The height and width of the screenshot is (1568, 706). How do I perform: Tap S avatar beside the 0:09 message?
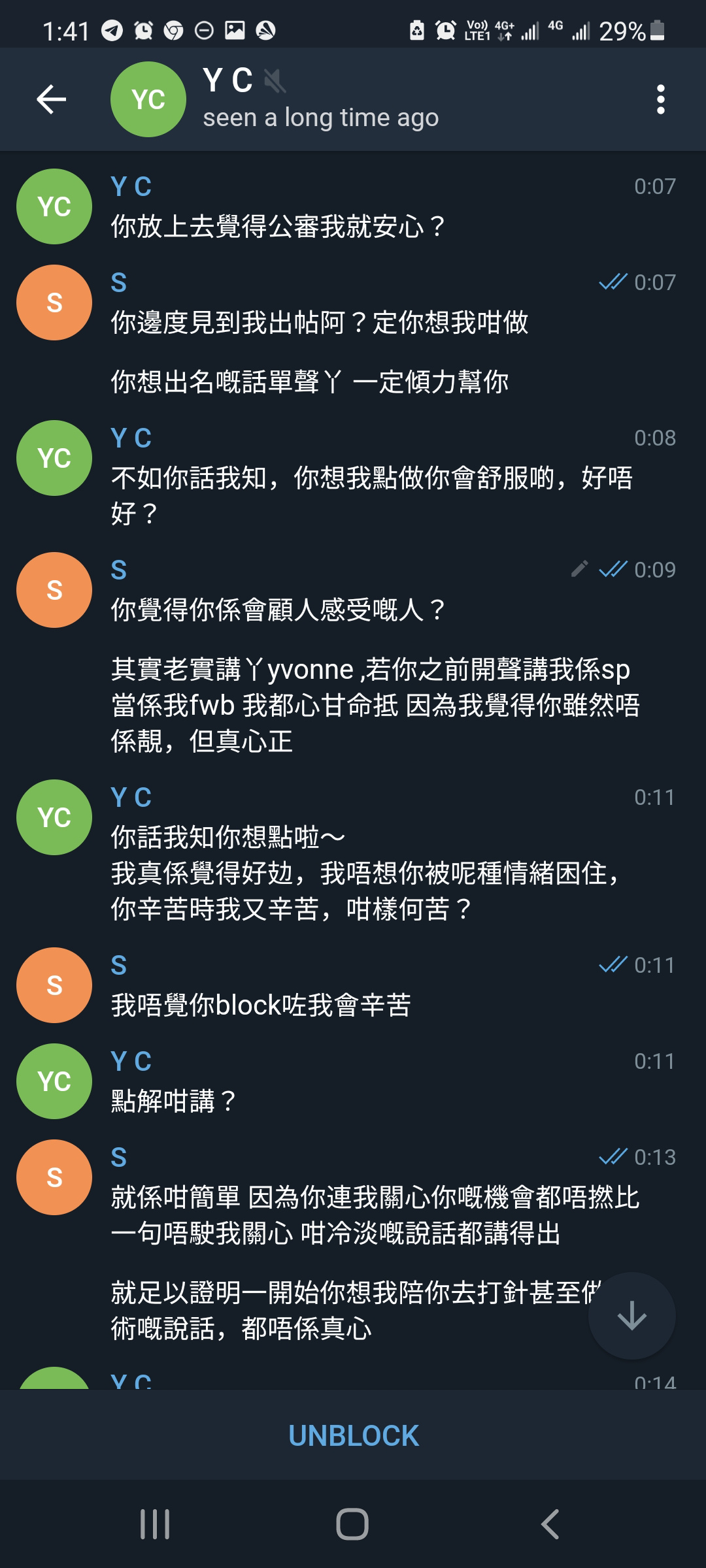54,590
